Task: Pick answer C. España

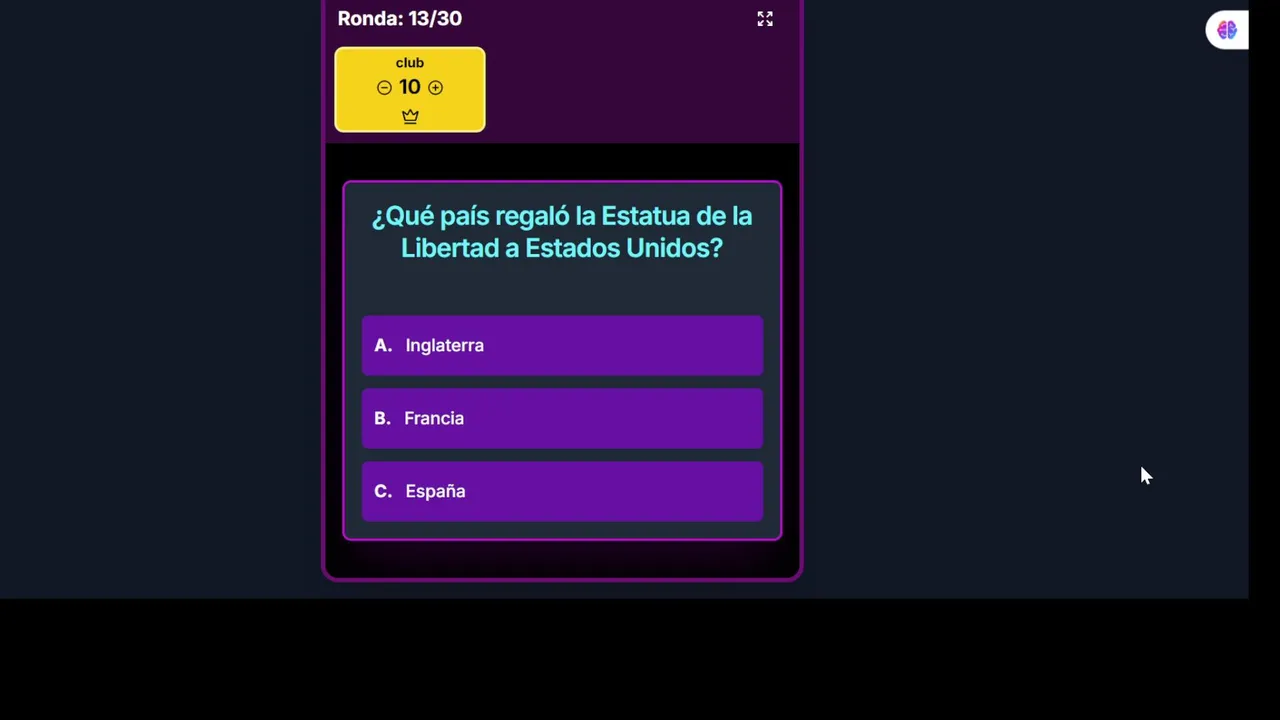Action: point(562,491)
